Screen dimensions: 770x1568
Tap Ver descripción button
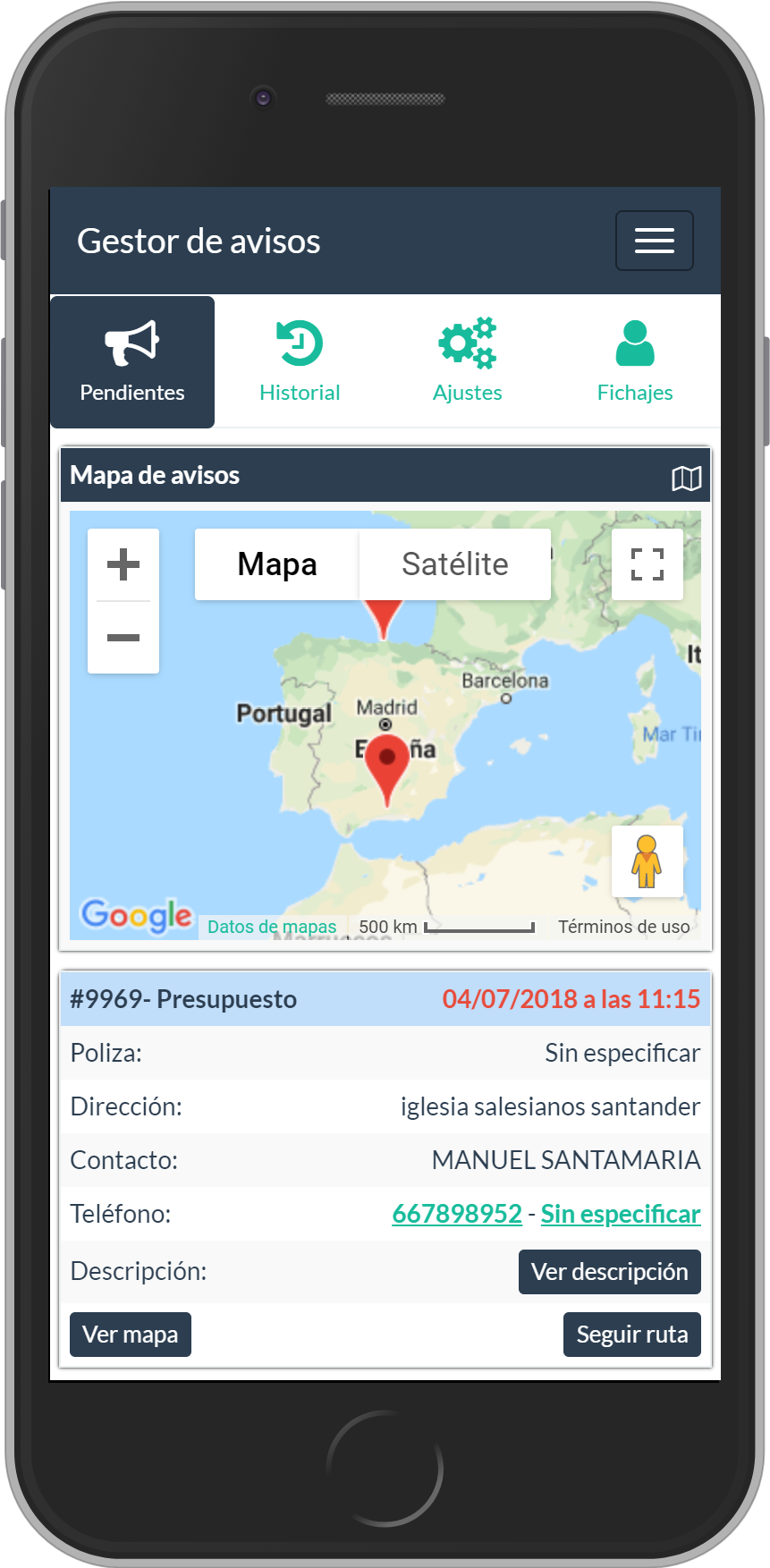click(x=609, y=1271)
